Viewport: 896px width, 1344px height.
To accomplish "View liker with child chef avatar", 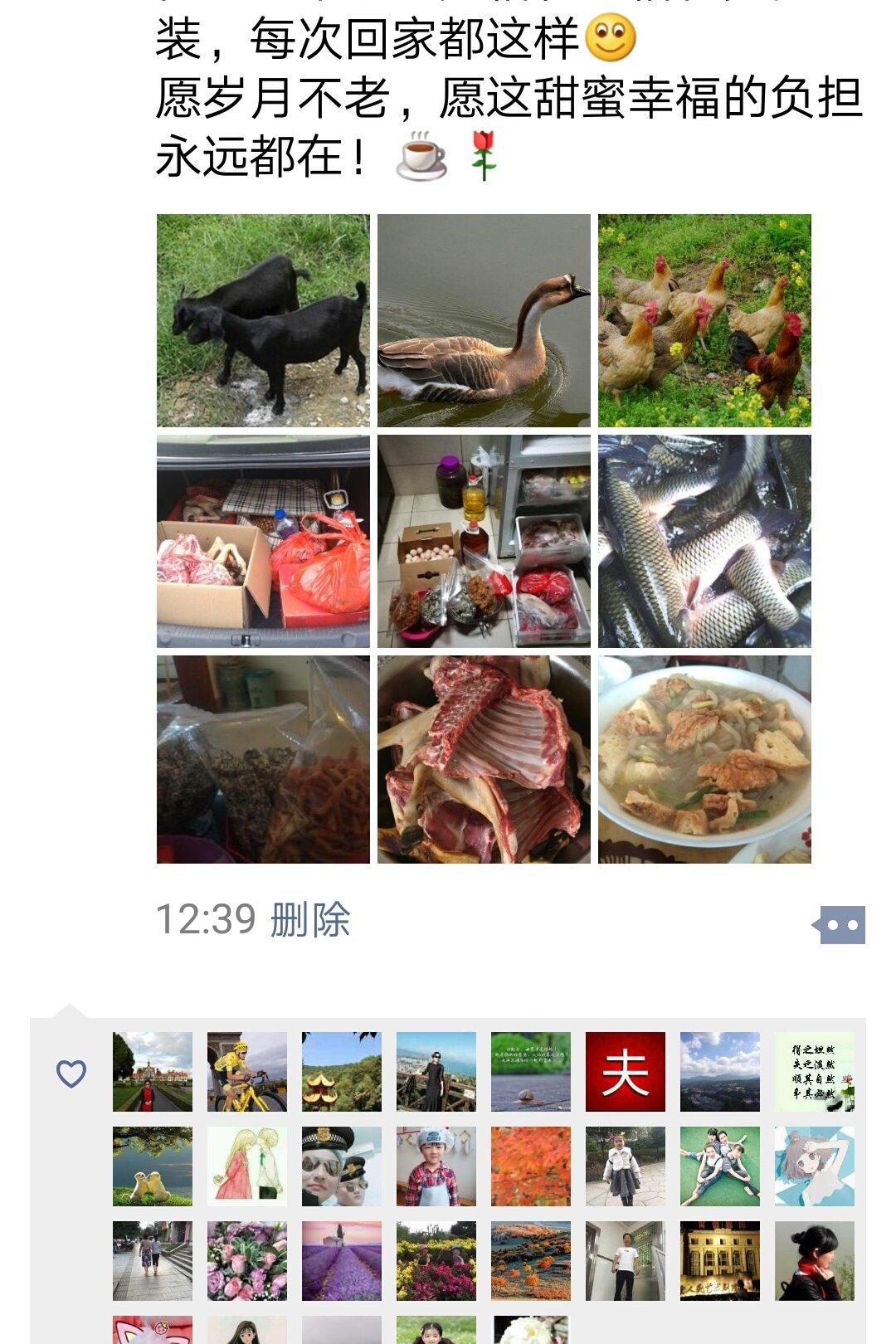I will pos(436,1166).
